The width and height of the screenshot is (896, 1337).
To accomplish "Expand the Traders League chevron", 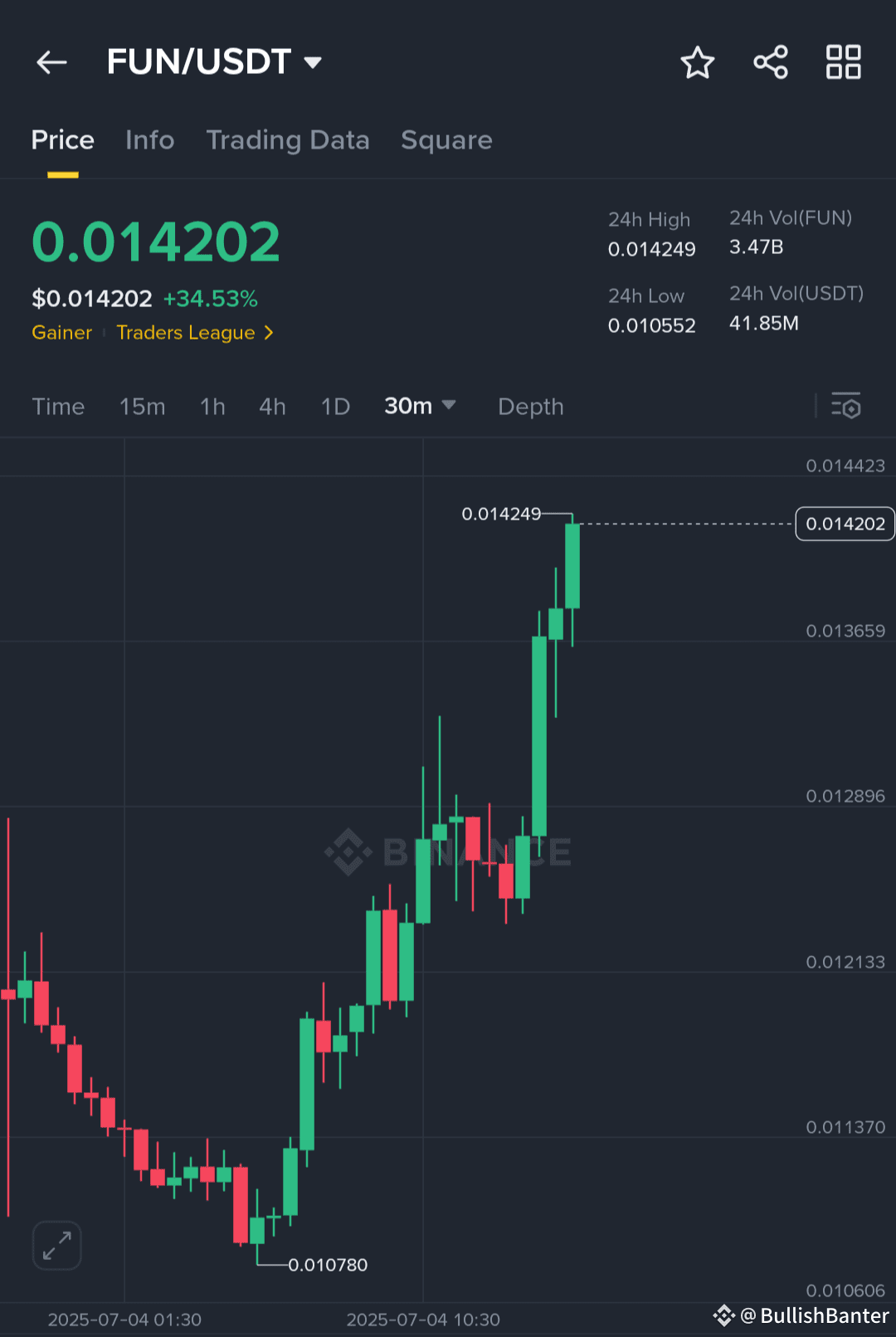I will tap(268, 332).
